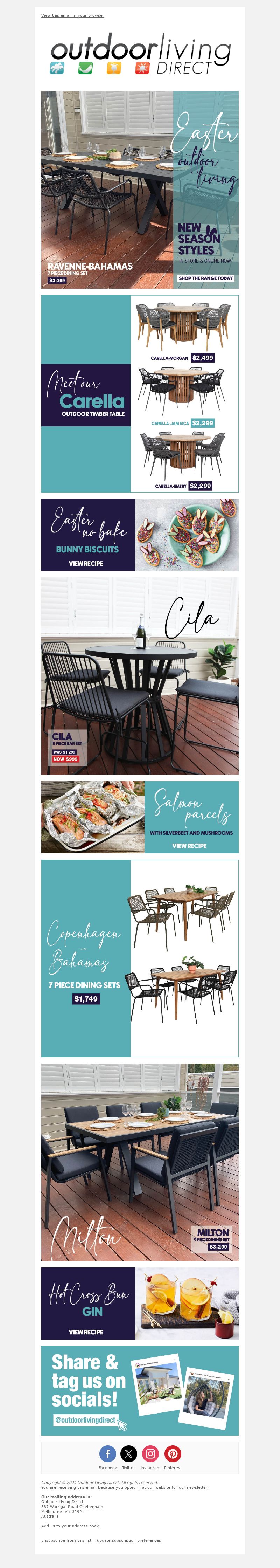The height and width of the screenshot is (1568, 280).
Task: View recipe for salmon parcels
Action: 189,845
